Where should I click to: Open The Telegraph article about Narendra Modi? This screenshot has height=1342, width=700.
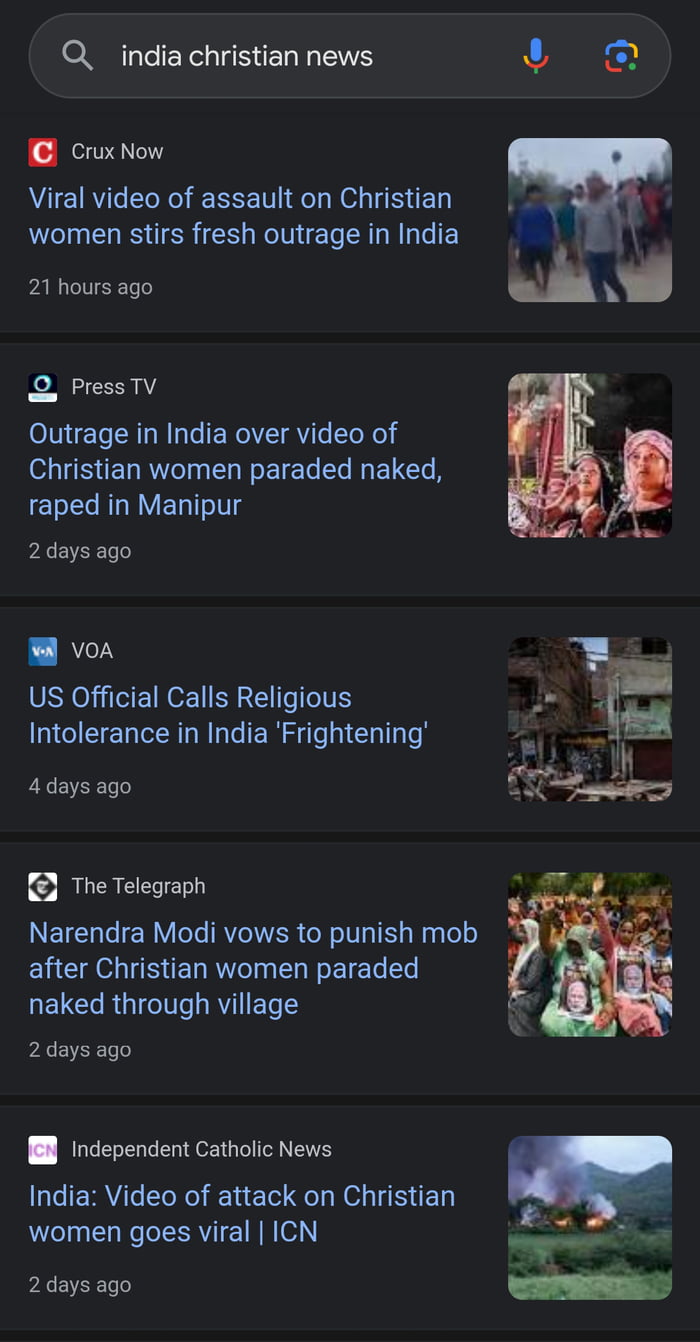point(252,968)
